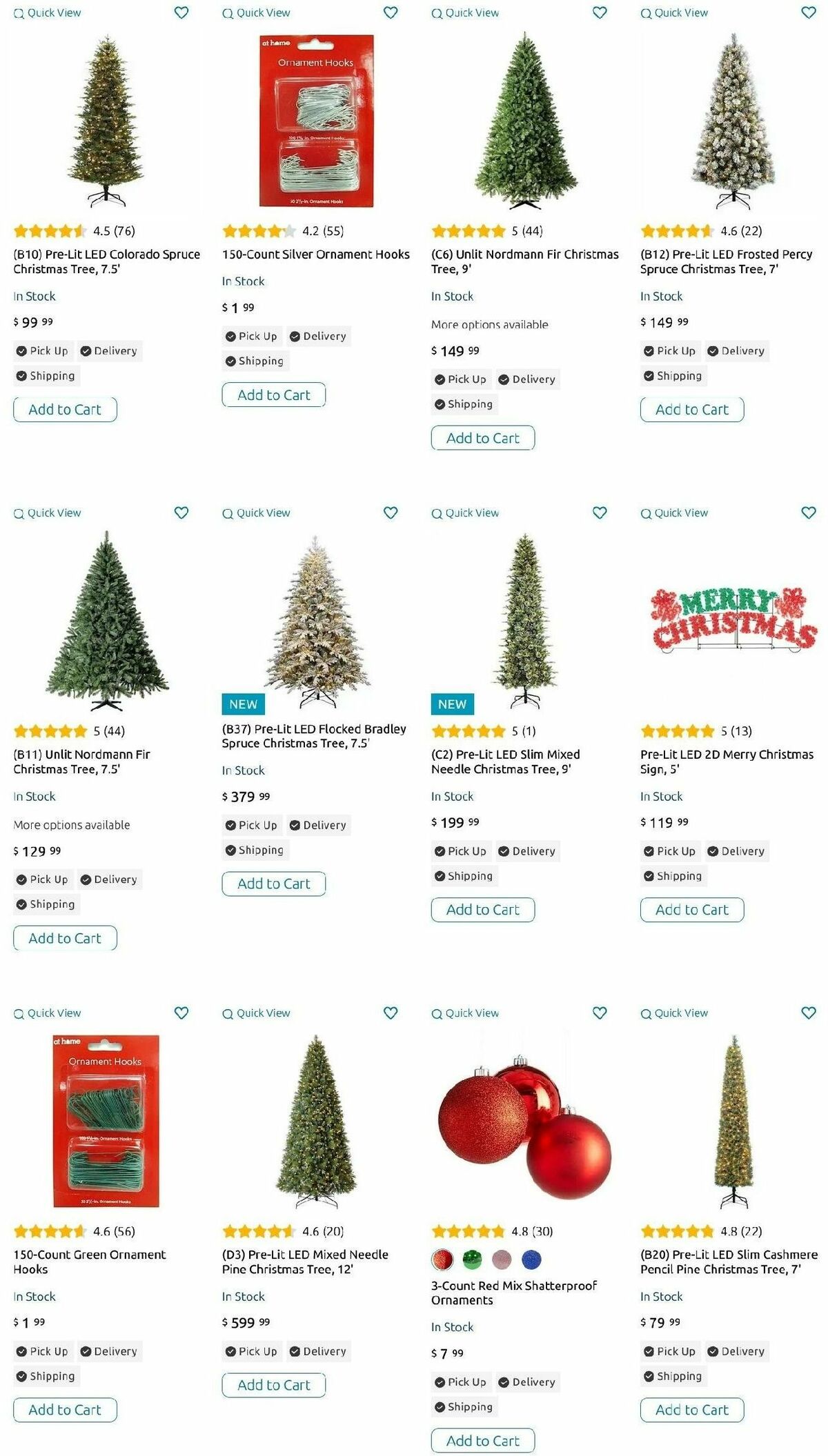This screenshot has height=1456, width=828.
Task: Add 150-Count Silver Ornament Hooks to cart
Action: [273, 395]
